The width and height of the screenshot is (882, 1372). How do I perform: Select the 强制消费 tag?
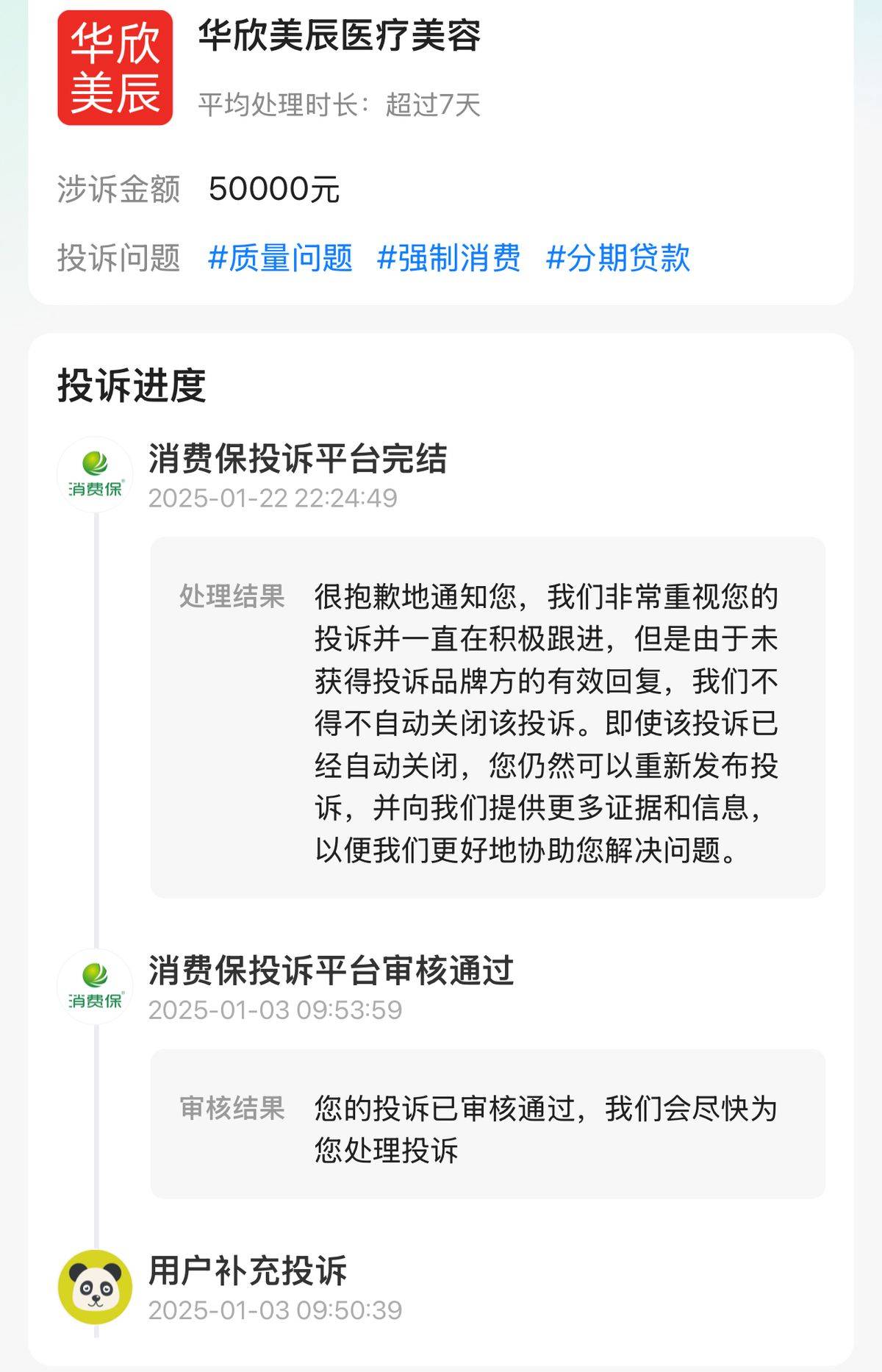(x=451, y=259)
